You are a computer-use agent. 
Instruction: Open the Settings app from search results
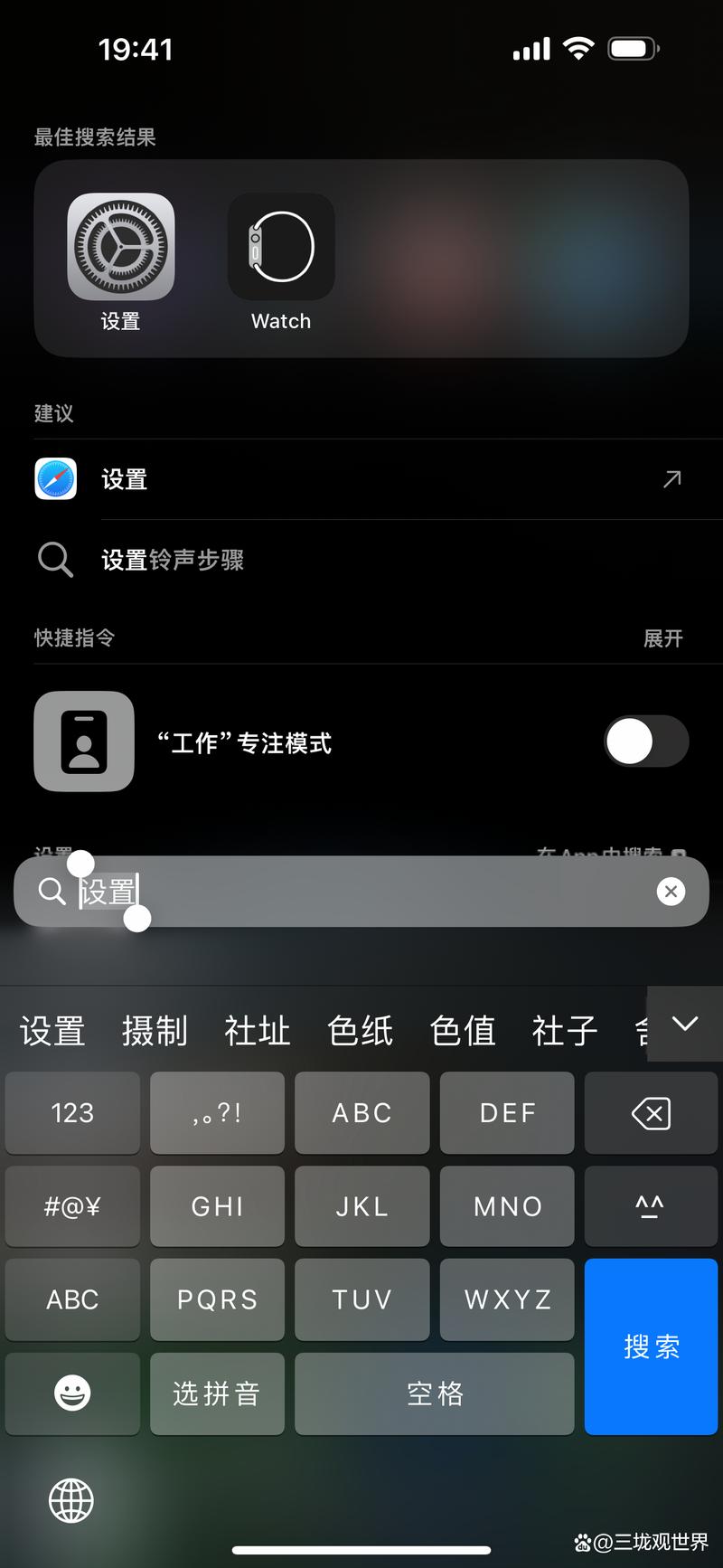click(120, 247)
